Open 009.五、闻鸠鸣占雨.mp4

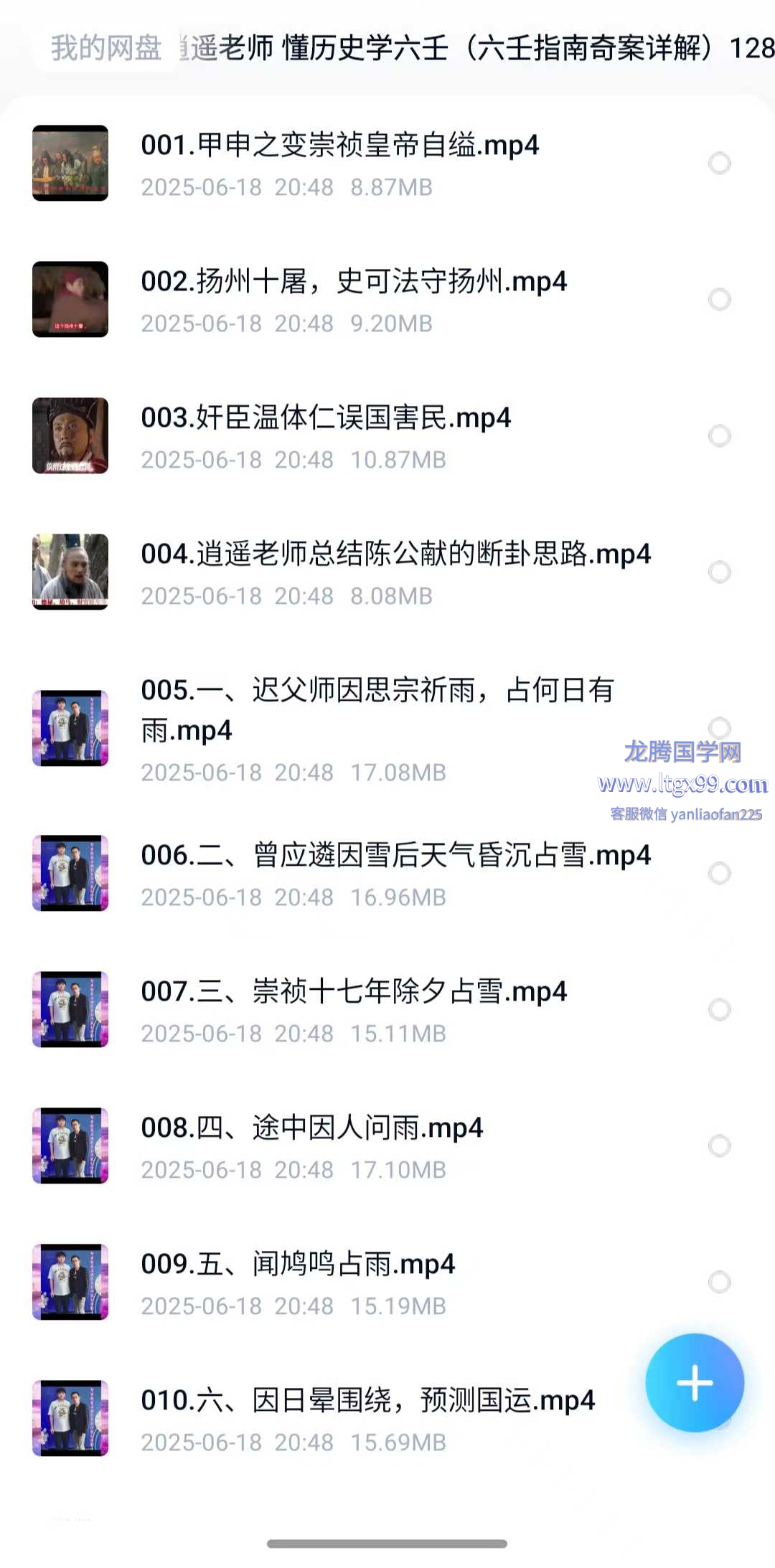coord(298,1265)
